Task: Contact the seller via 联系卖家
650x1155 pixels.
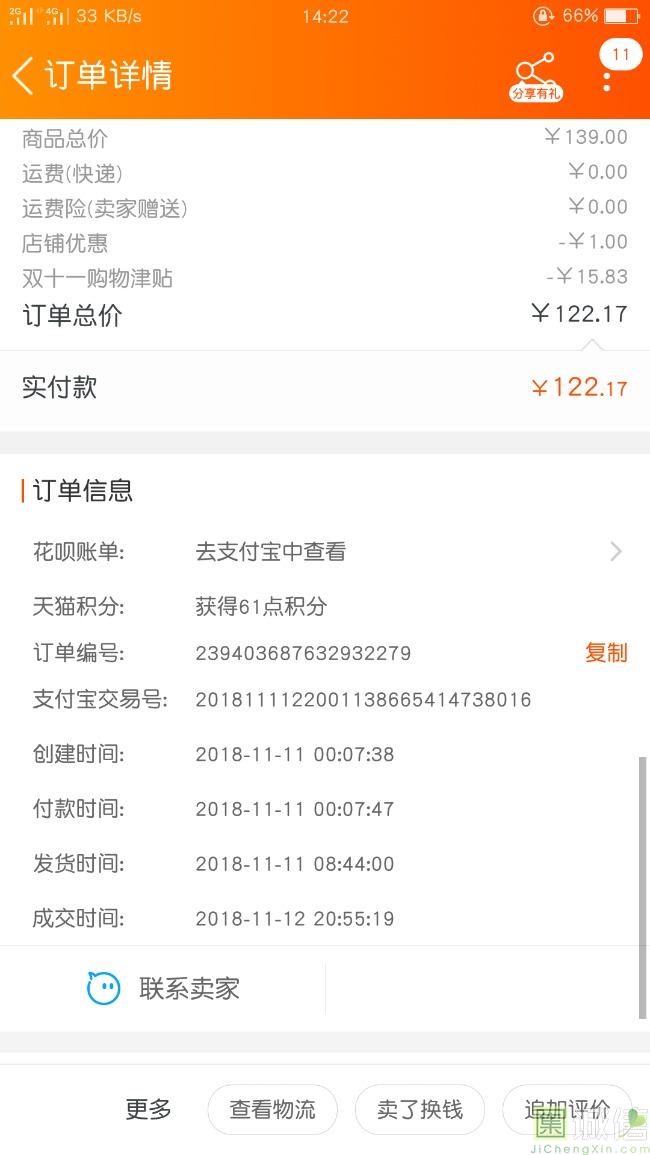Action: pyautogui.click(x=164, y=989)
